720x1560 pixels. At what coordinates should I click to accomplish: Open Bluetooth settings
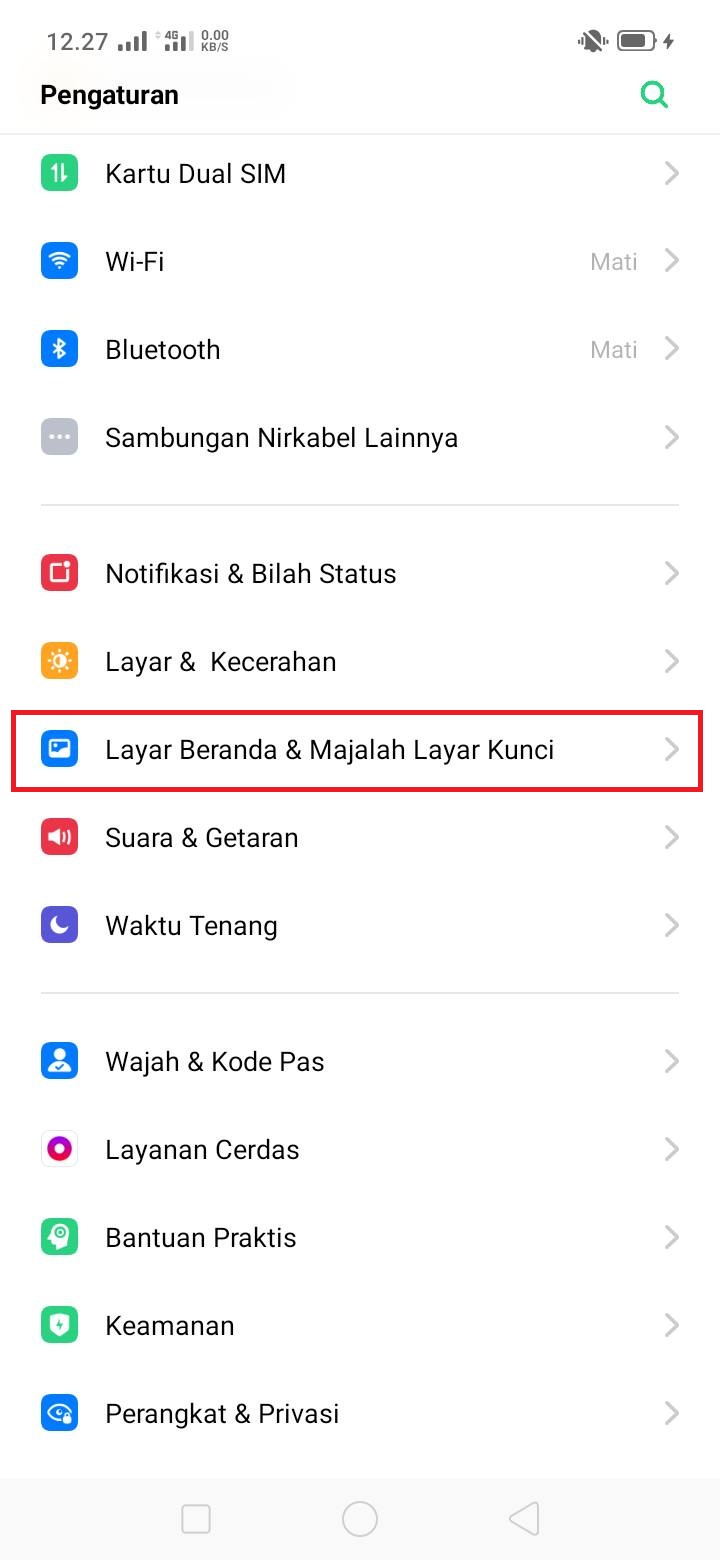click(360, 350)
